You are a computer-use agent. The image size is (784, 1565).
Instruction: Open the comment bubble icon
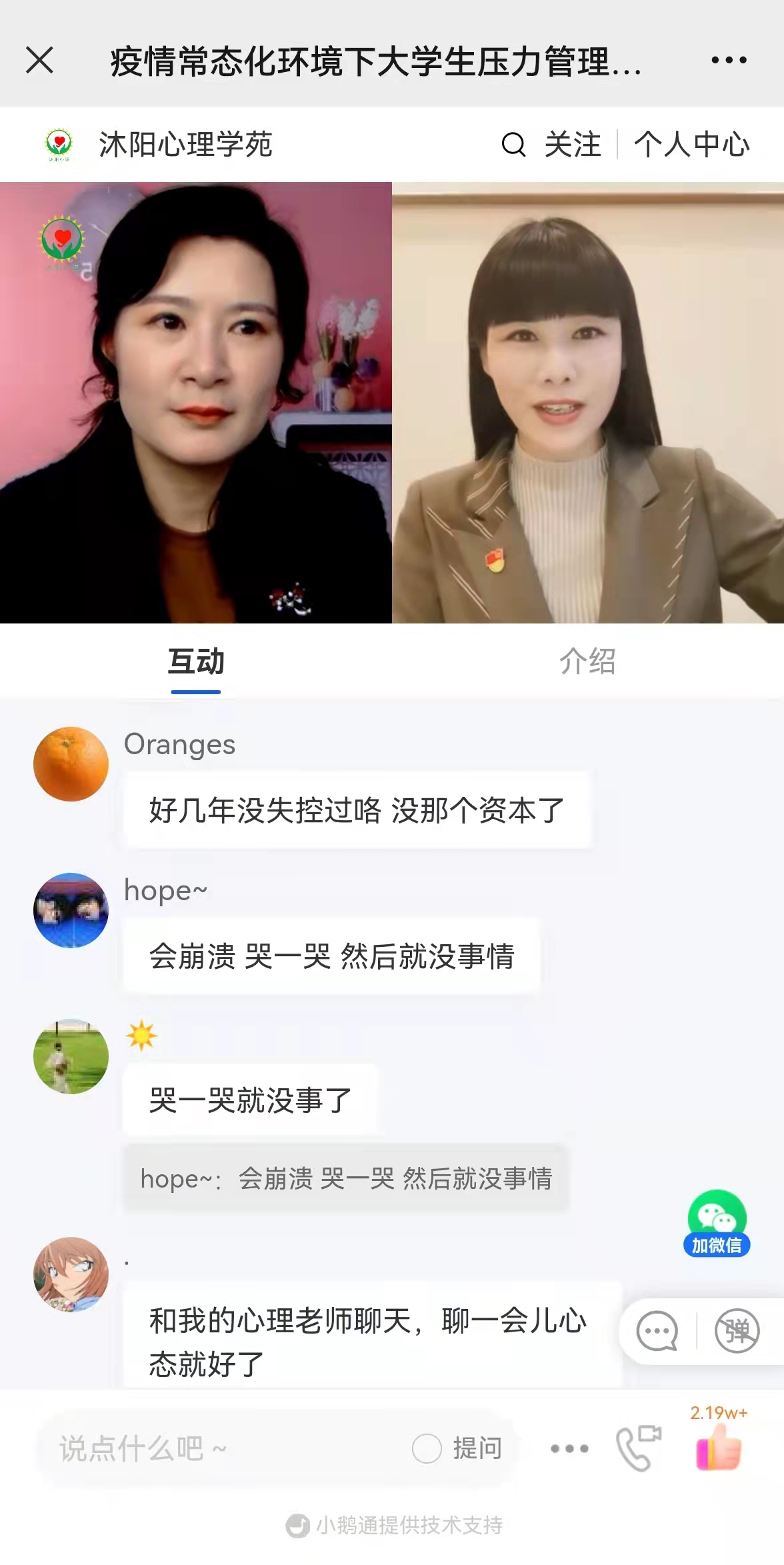coord(657,1331)
